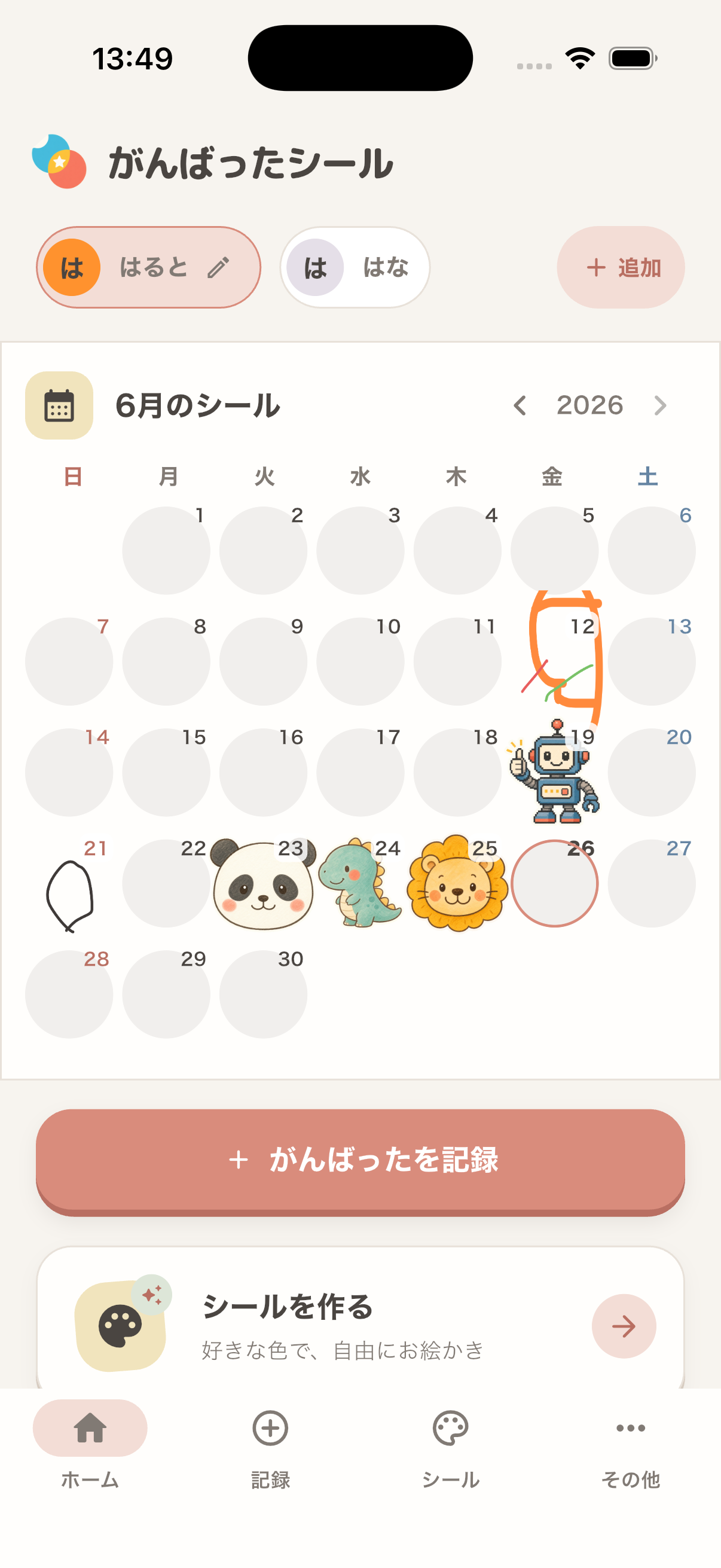
Task: Tap the がんばったを記録 button
Action: coord(360,1161)
